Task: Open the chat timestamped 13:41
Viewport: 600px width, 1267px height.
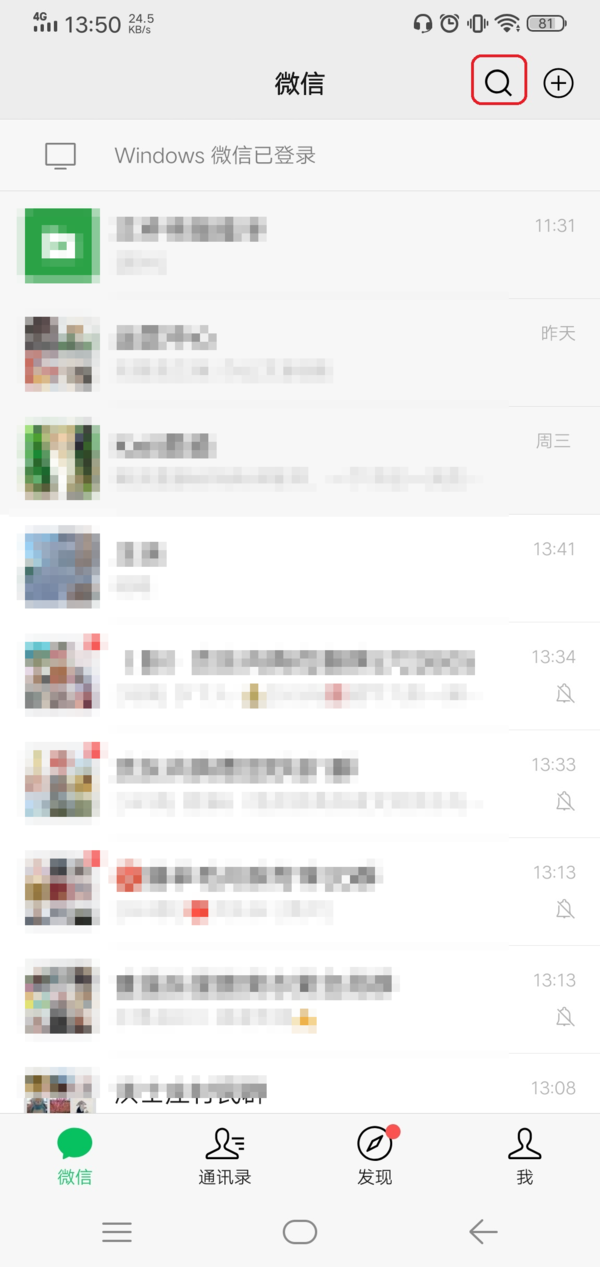Action: (300, 567)
